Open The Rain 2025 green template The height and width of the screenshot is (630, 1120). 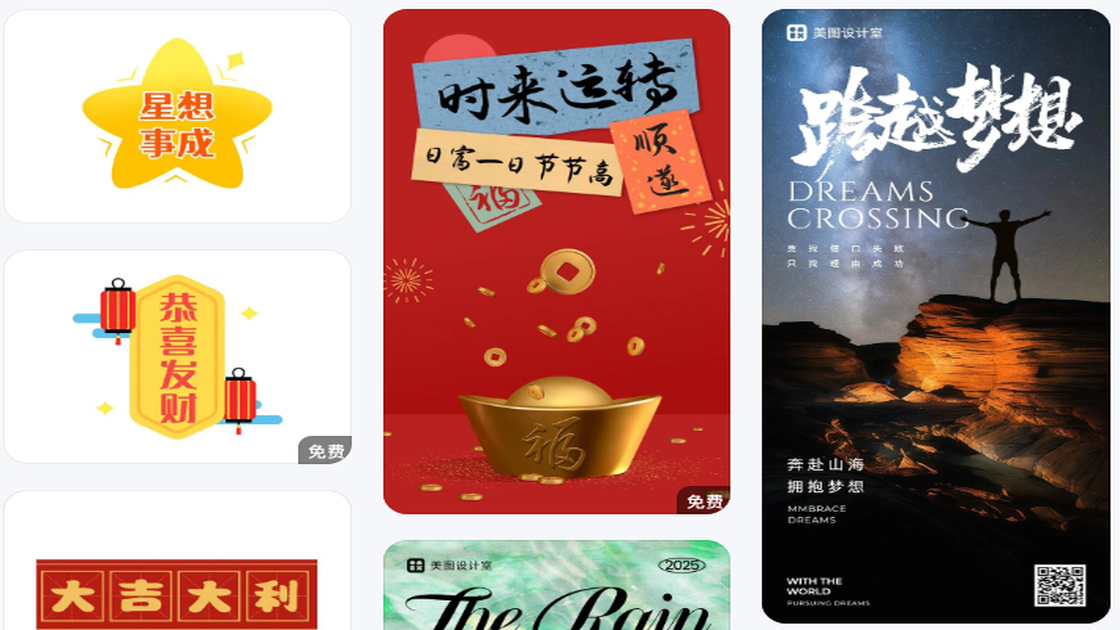556,590
